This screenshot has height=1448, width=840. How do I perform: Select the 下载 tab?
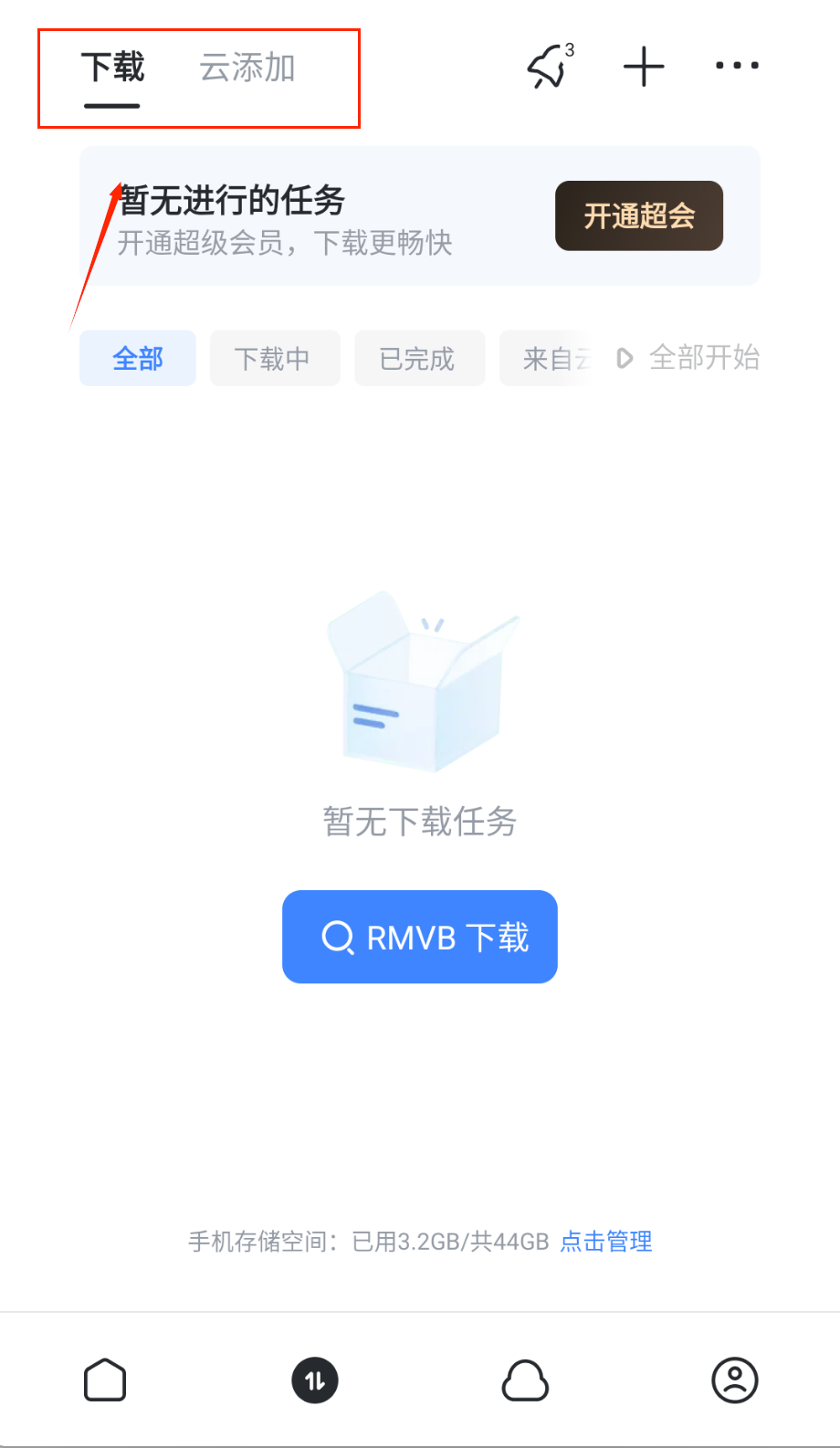[112, 68]
